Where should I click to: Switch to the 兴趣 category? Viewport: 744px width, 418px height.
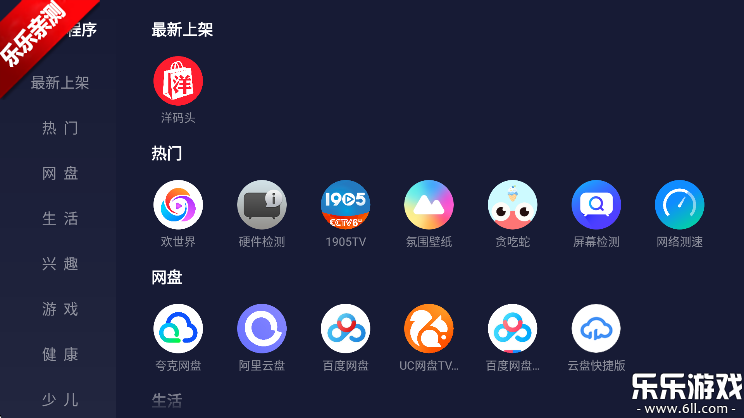click(60, 264)
